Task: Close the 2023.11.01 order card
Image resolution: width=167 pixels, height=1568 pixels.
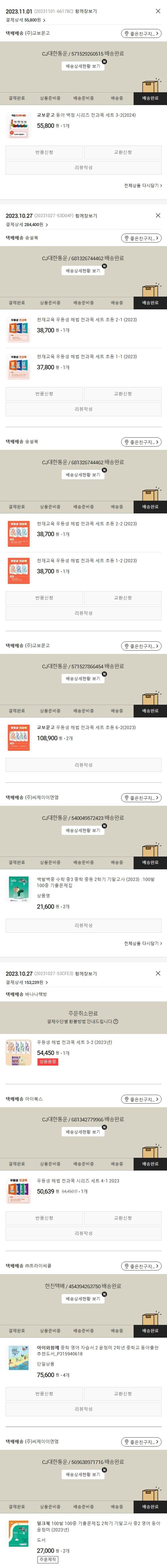Action: (x=158, y=11)
